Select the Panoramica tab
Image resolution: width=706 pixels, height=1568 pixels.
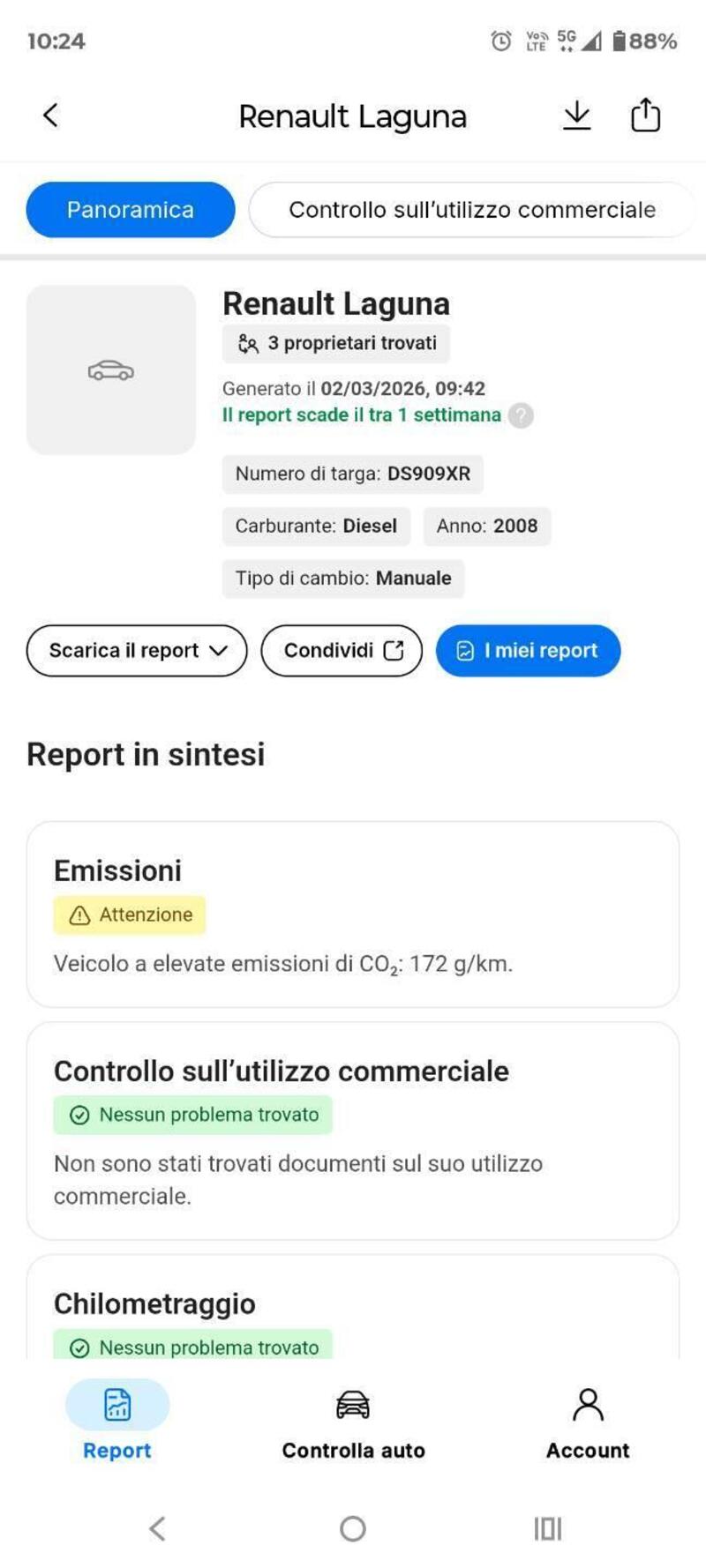pos(130,209)
